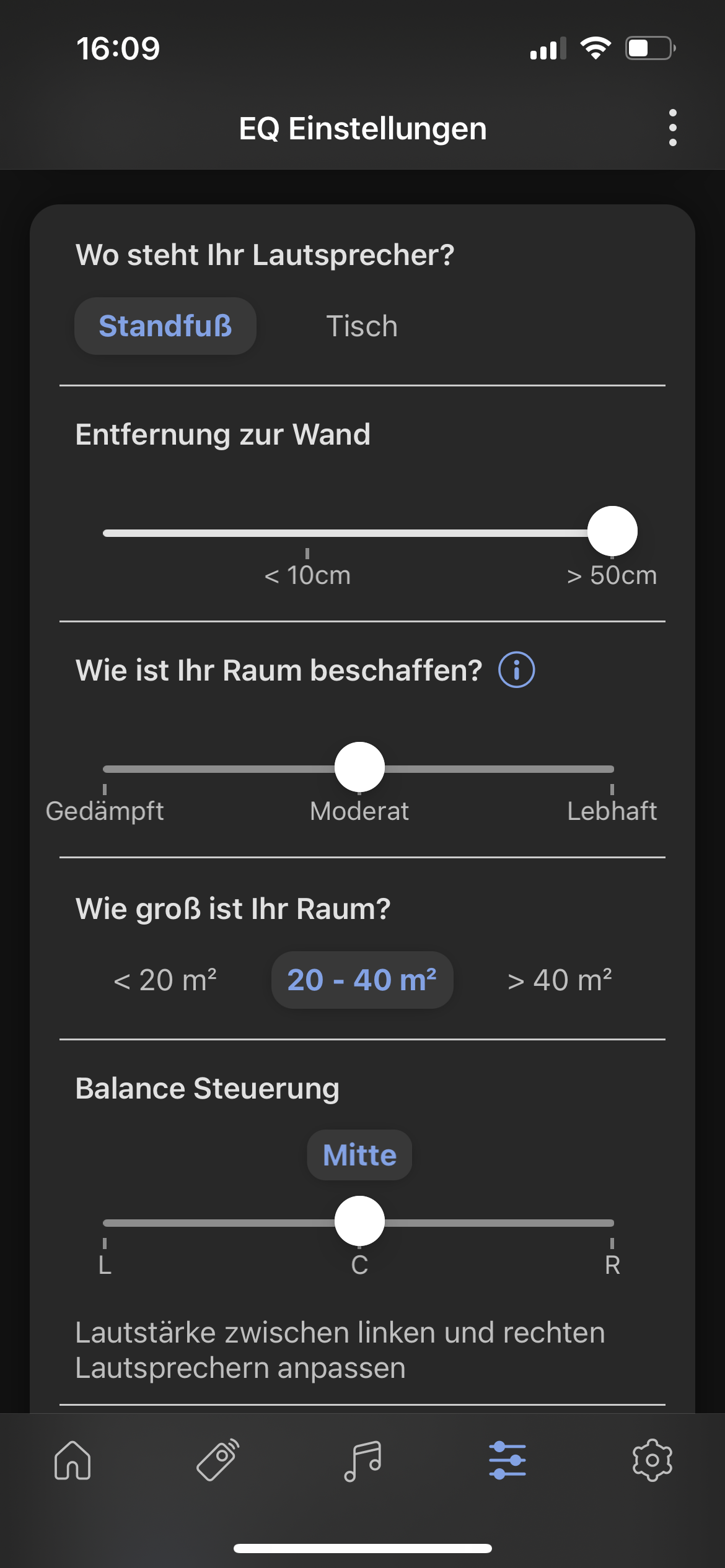Move balance slider to L
725x1568 pixels.
coord(105,1223)
